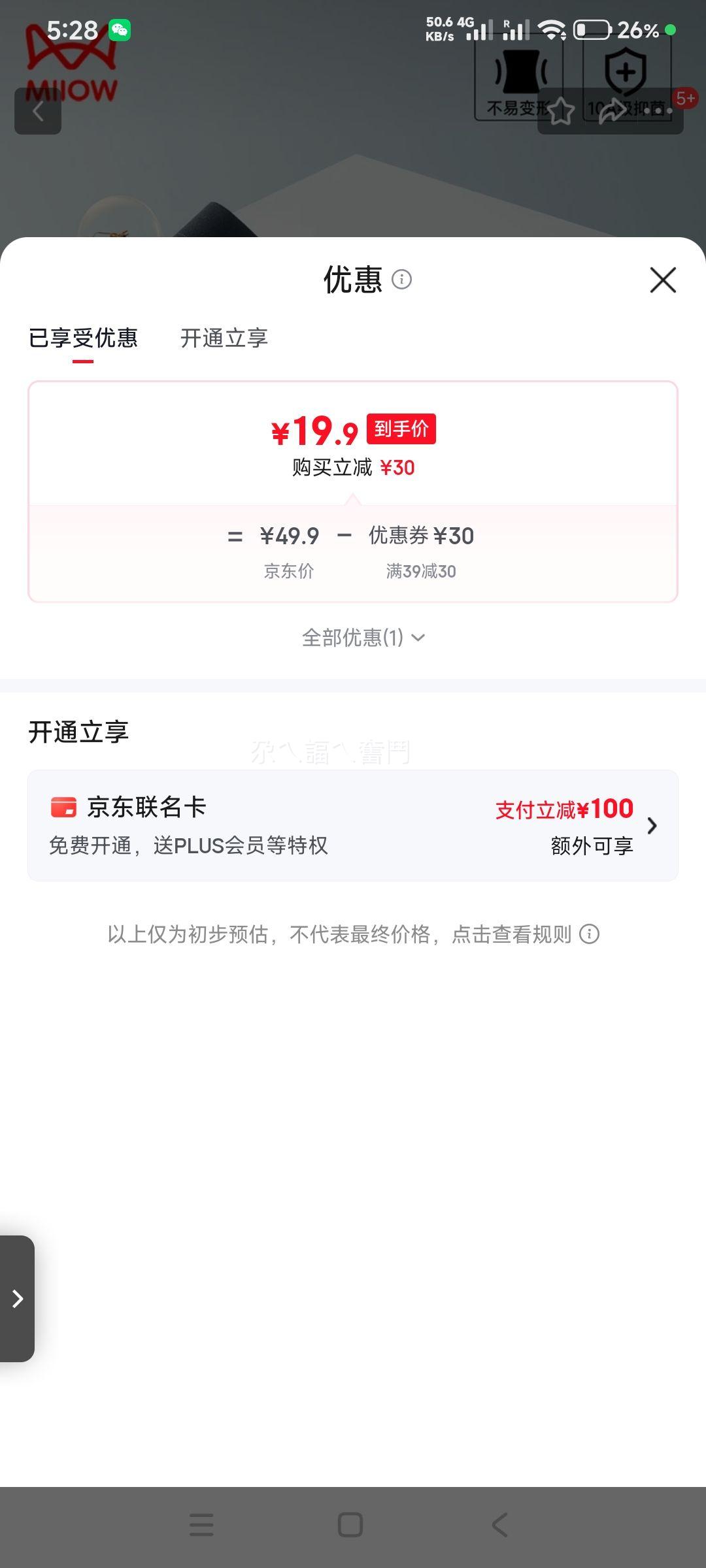
Task: Tap the red bank card icon on 京东联名卡
Action: coord(63,808)
